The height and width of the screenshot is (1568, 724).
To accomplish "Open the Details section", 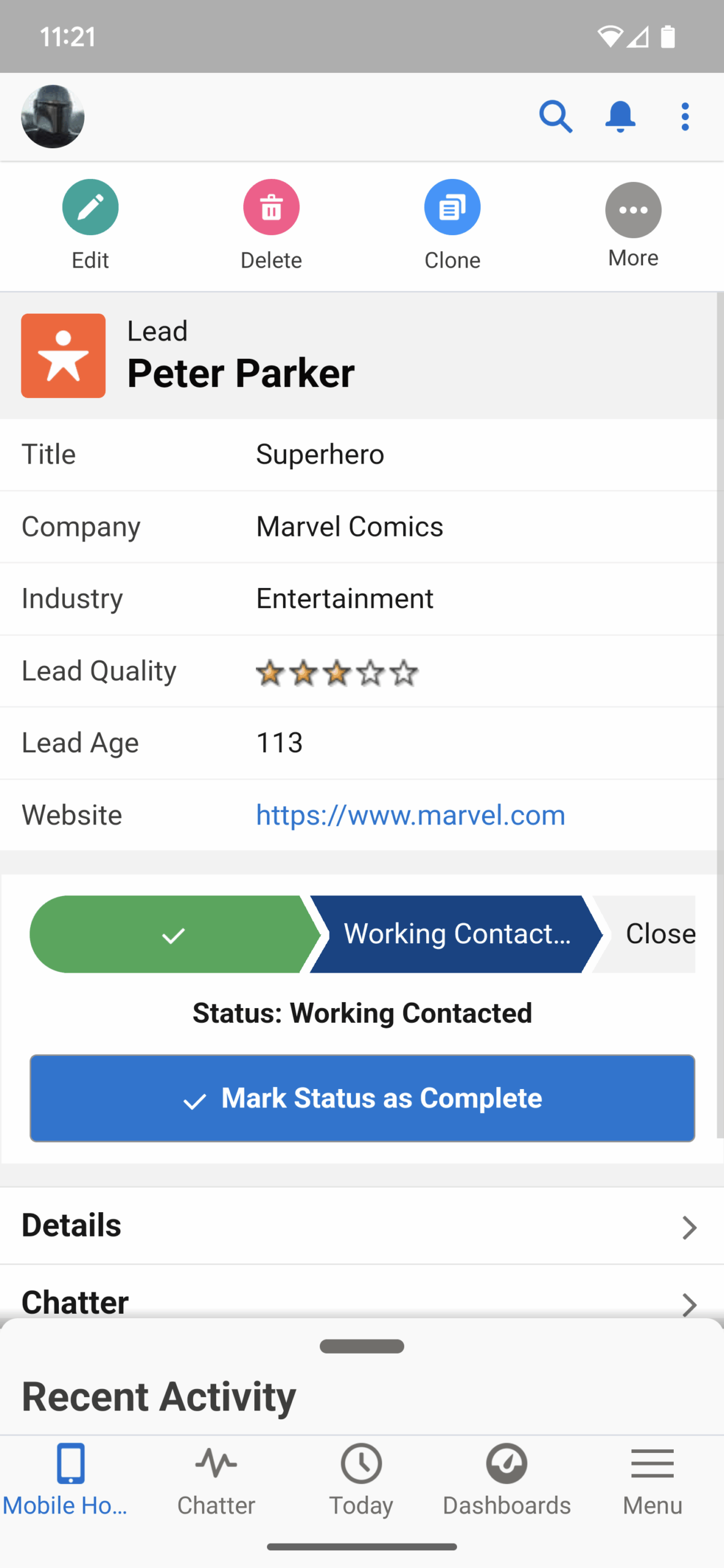I will pyautogui.click(x=362, y=1226).
